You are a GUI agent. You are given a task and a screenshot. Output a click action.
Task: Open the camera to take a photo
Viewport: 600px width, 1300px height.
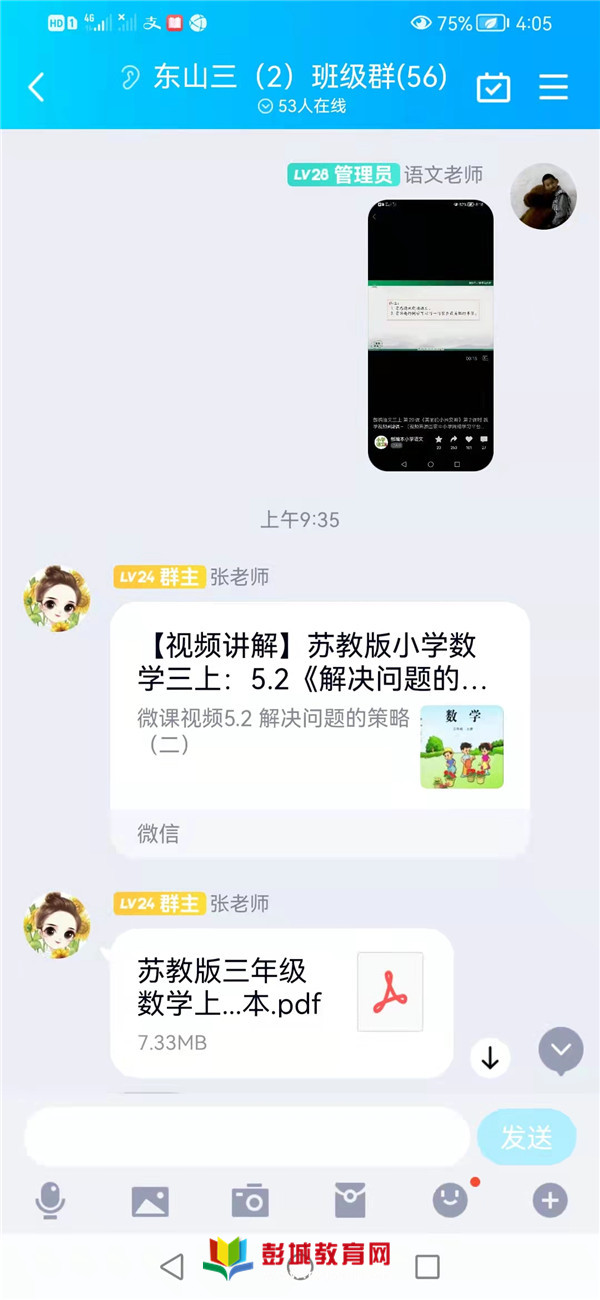[x=250, y=1200]
